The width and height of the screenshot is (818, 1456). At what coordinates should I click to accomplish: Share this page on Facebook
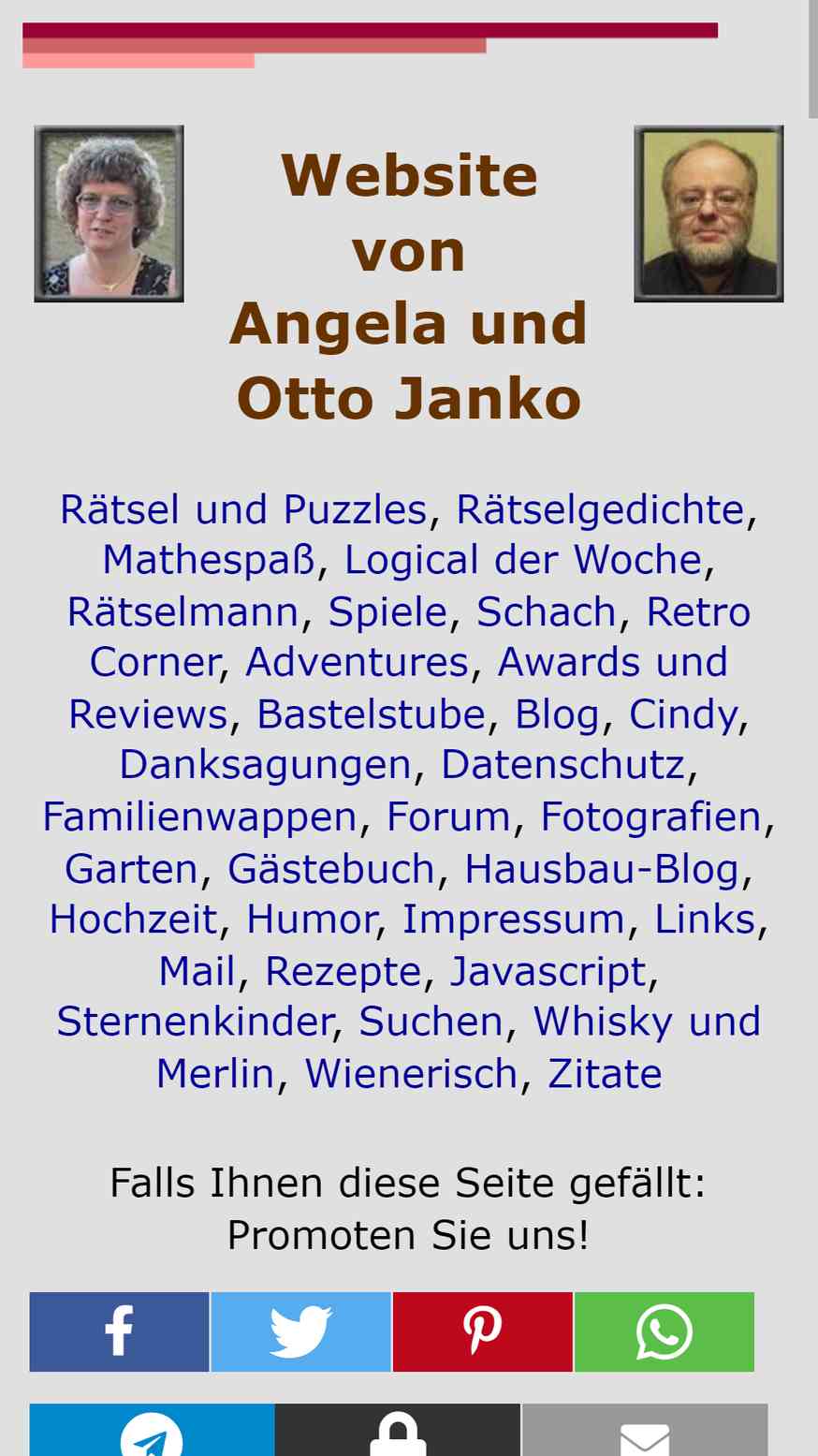click(119, 1331)
